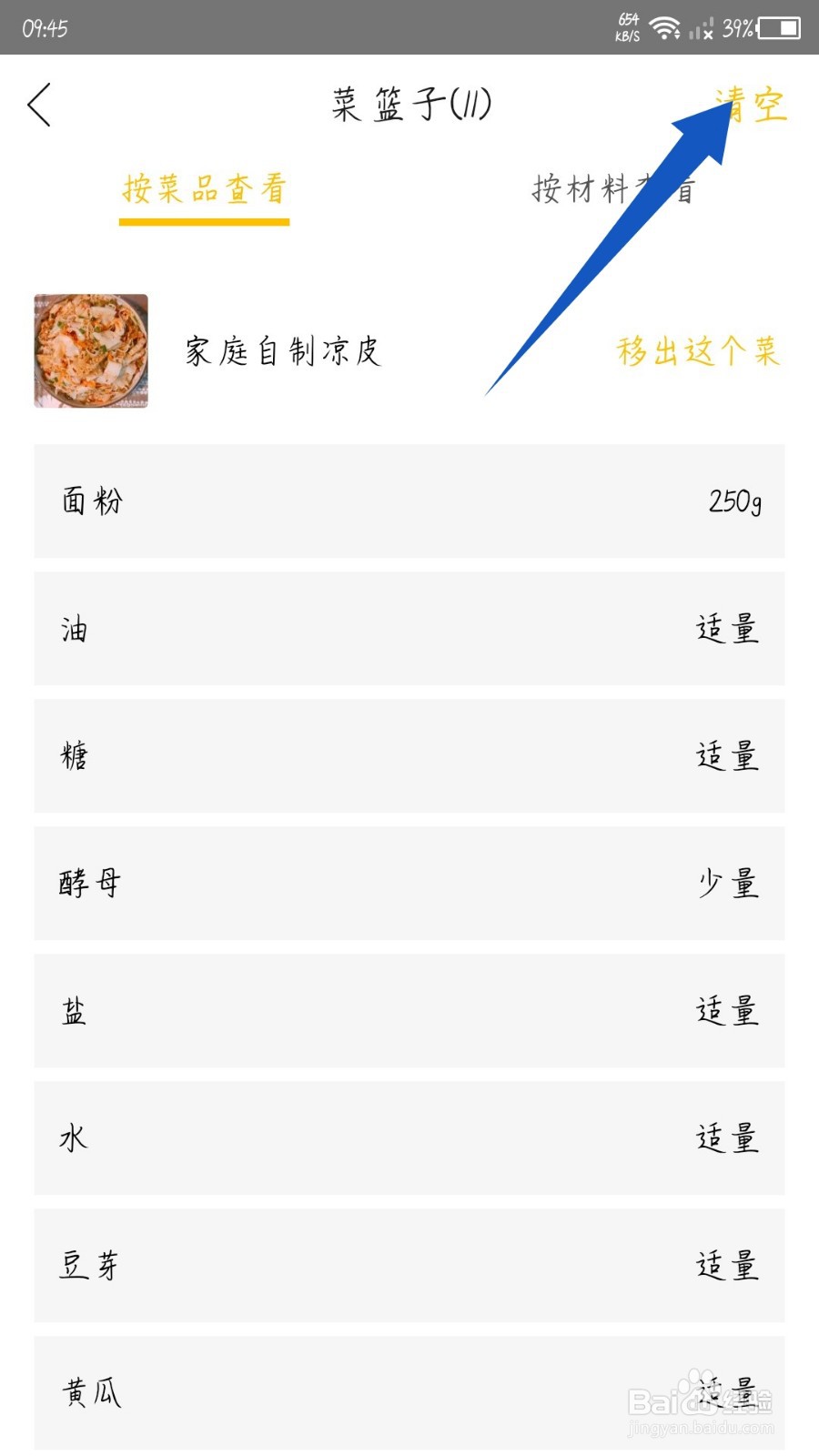Switch to the 按材料查看 tab
Viewport: 819px width, 1456px height.
pyautogui.click(x=613, y=189)
